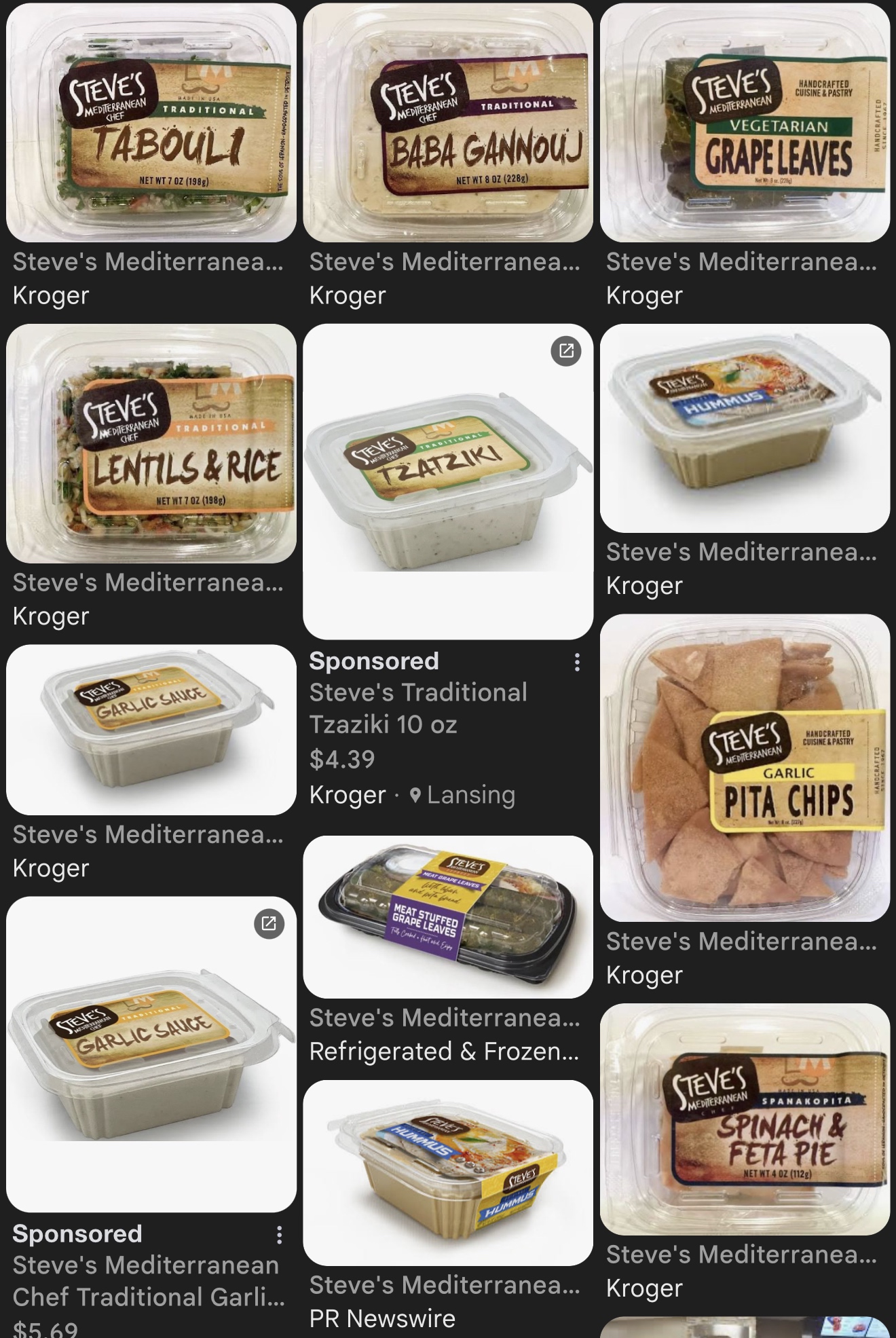
Task: Open the Steve's Traditional Tzaziki 10 oz listing
Action: [417, 708]
